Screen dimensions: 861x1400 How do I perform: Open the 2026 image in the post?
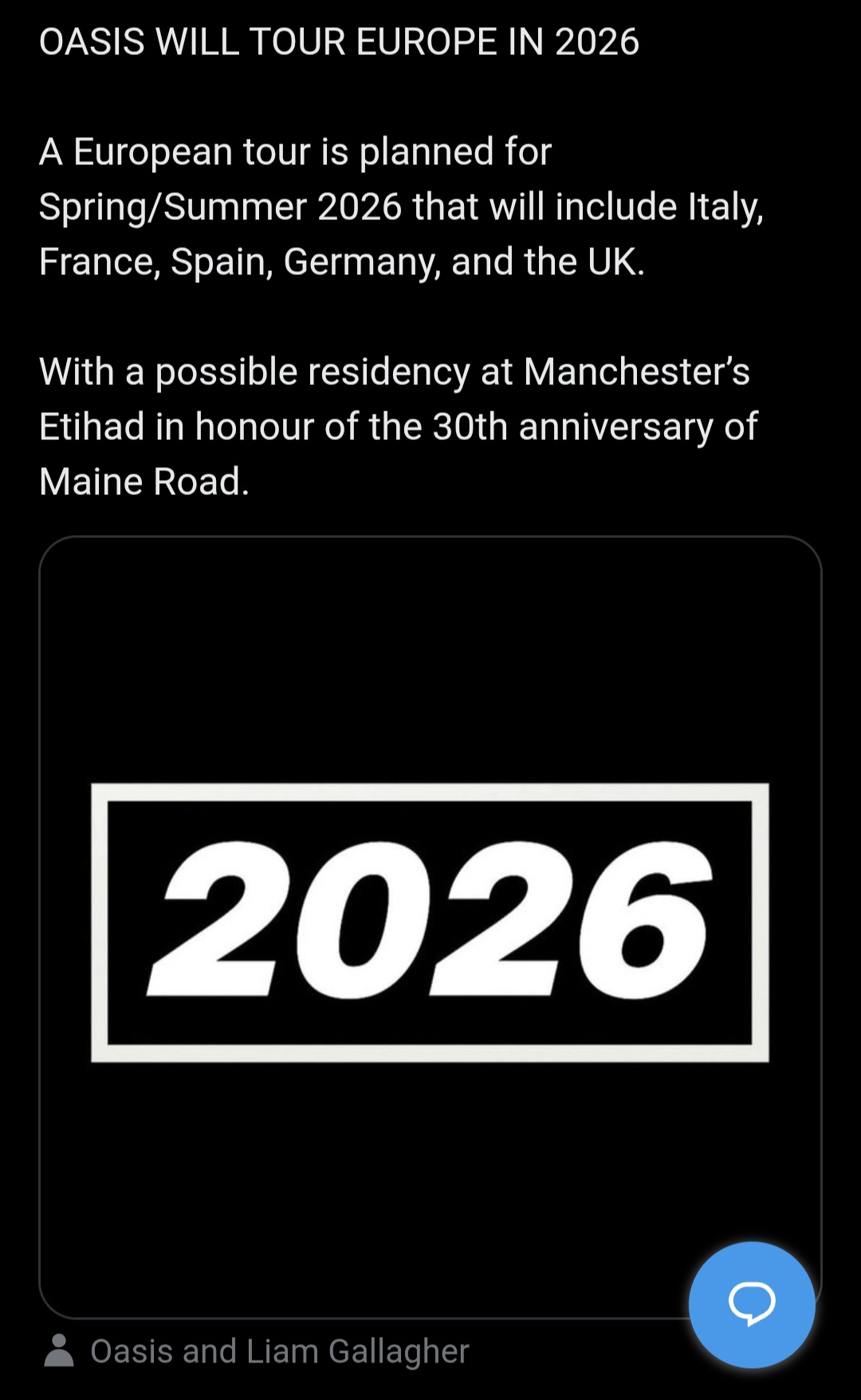click(430, 926)
